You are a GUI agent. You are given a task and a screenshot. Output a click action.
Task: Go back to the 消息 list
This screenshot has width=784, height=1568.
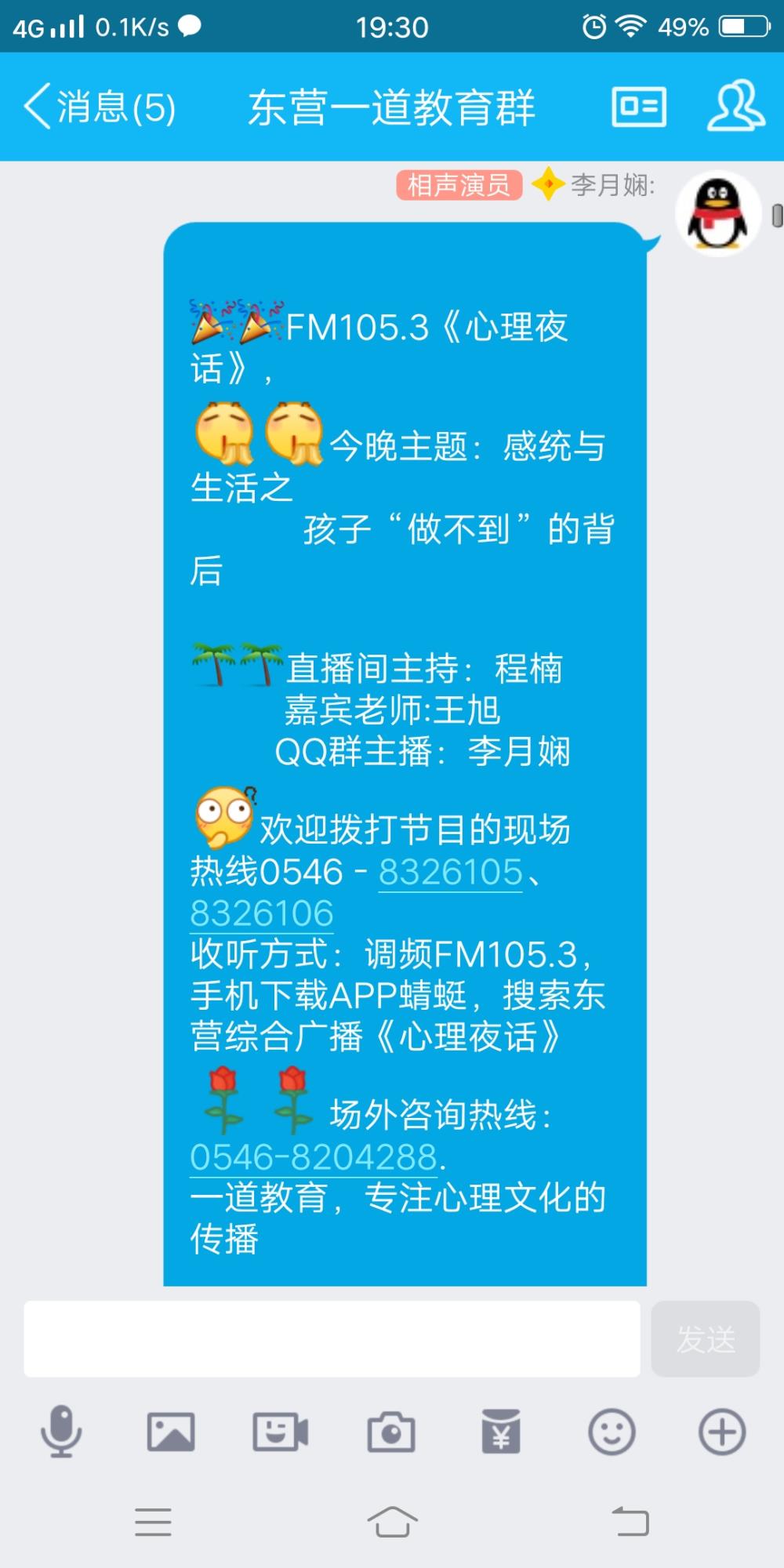tap(100, 107)
